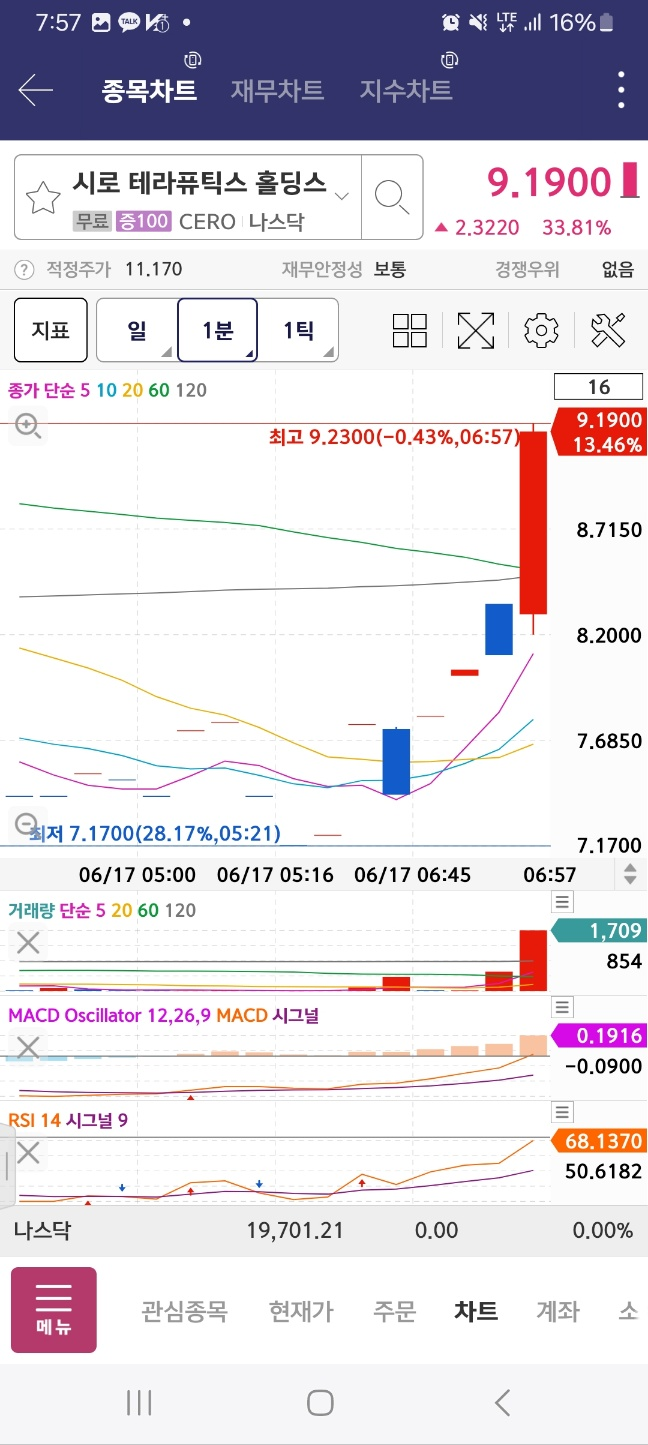Open the stock search magnifier
This screenshot has width=648, height=1445.
391,197
